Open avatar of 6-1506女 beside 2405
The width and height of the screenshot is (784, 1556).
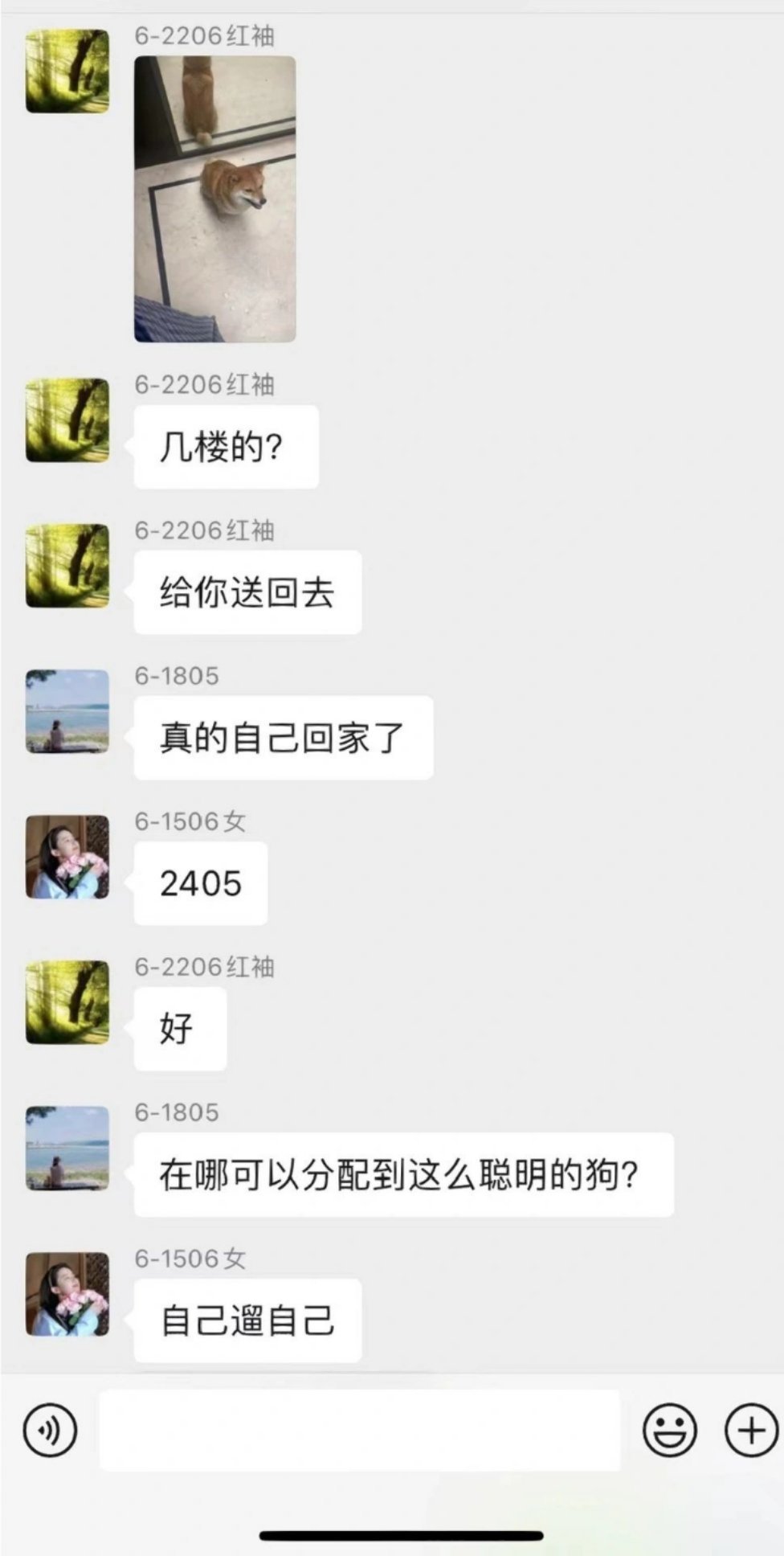coord(67,857)
